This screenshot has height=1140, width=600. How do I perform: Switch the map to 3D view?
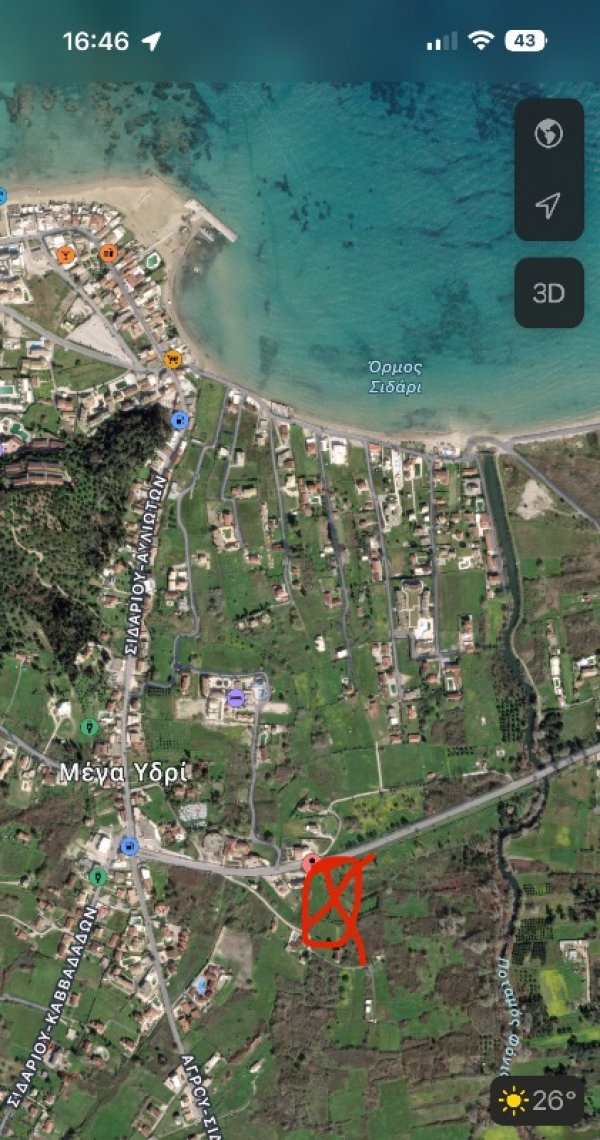[x=548, y=293]
